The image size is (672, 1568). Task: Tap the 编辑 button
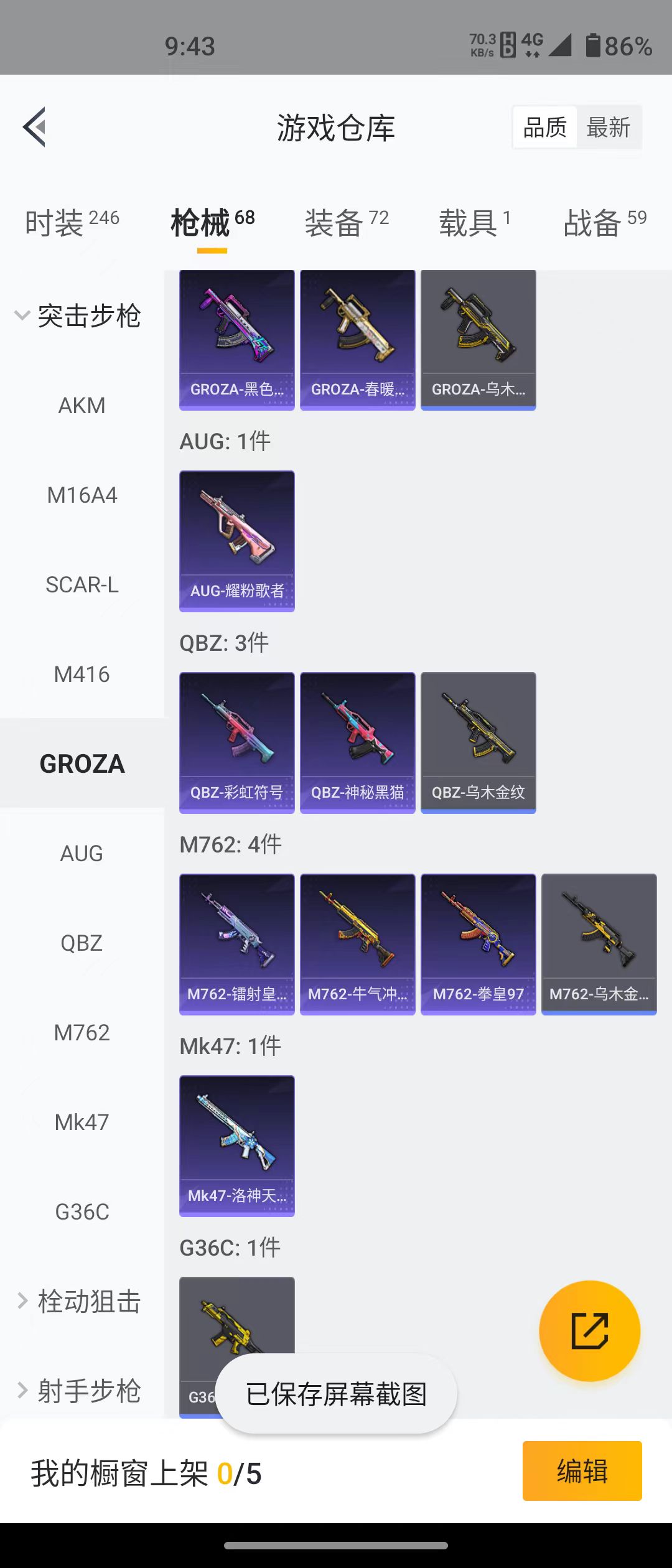click(582, 1471)
